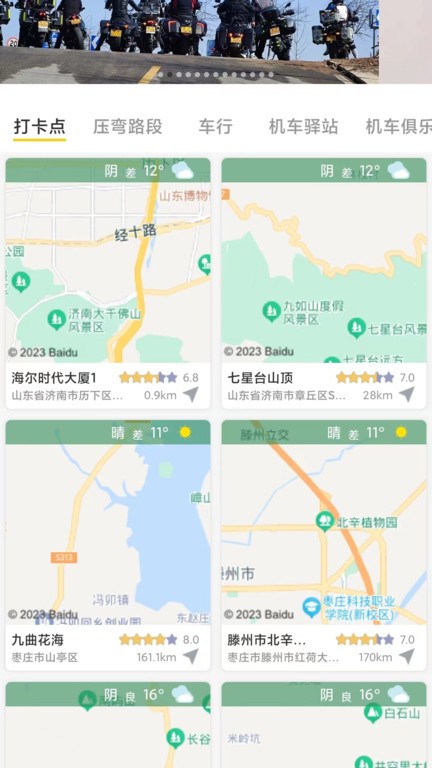Image resolution: width=432 pixels, height=768 pixels.
Task: Switch to the 车行 tab
Action: [216, 126]
